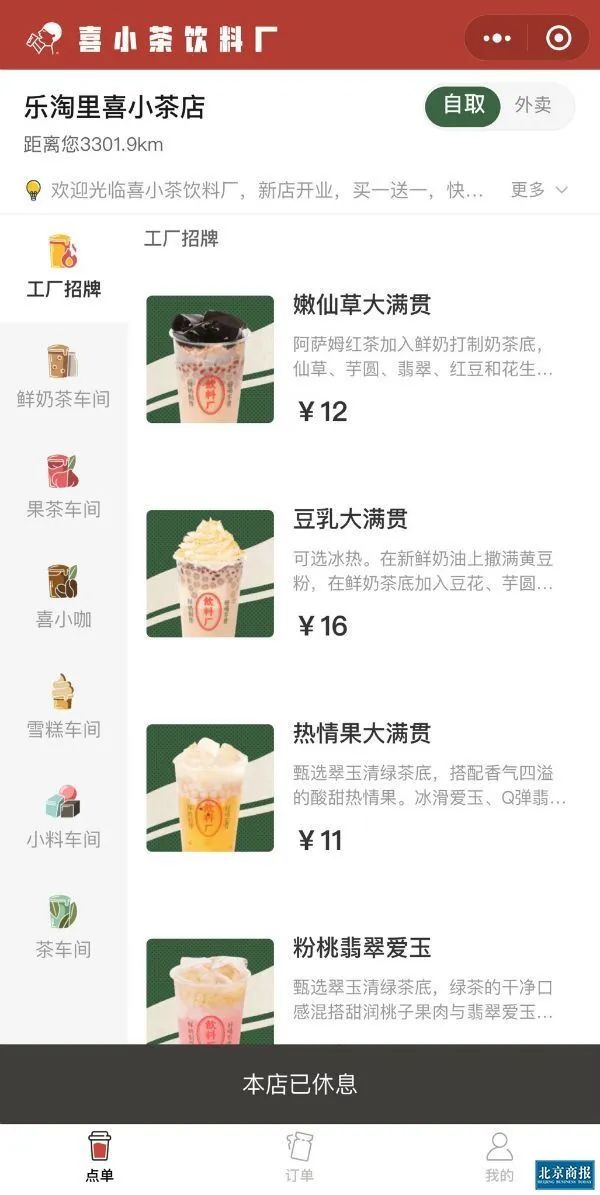Switch to 茶车间 category
This screenshot has height=1195, width=600.
pos(63,927)
